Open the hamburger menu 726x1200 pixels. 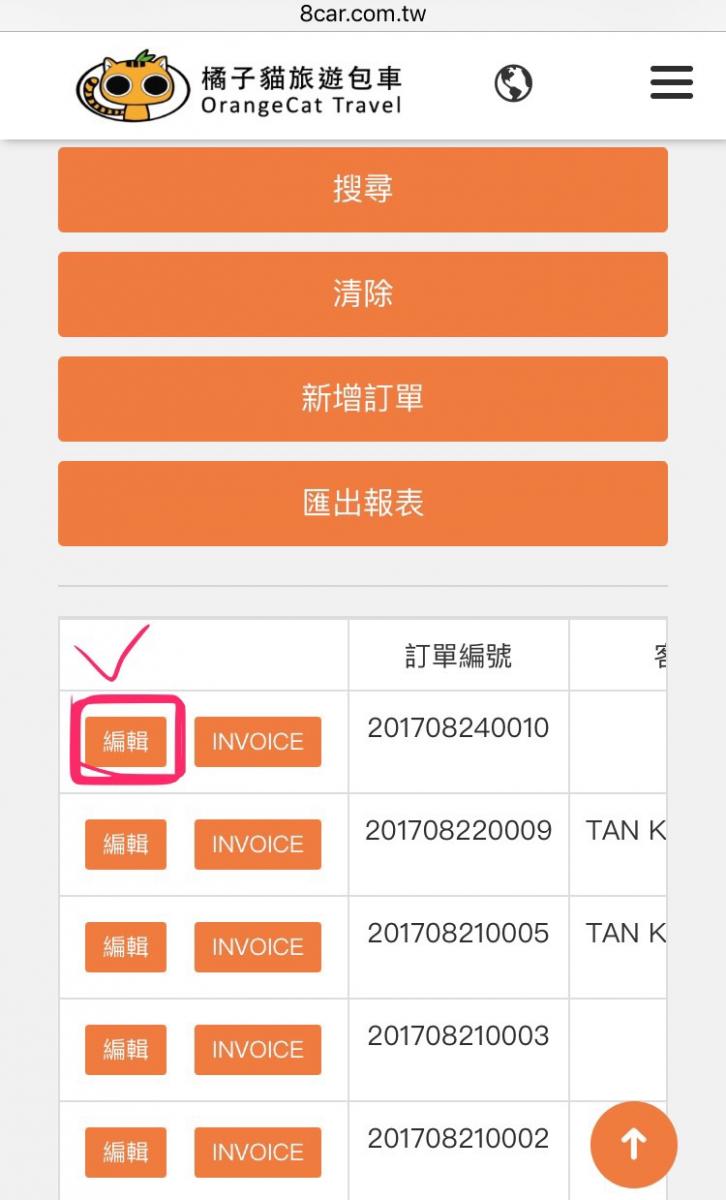point(671,83)
